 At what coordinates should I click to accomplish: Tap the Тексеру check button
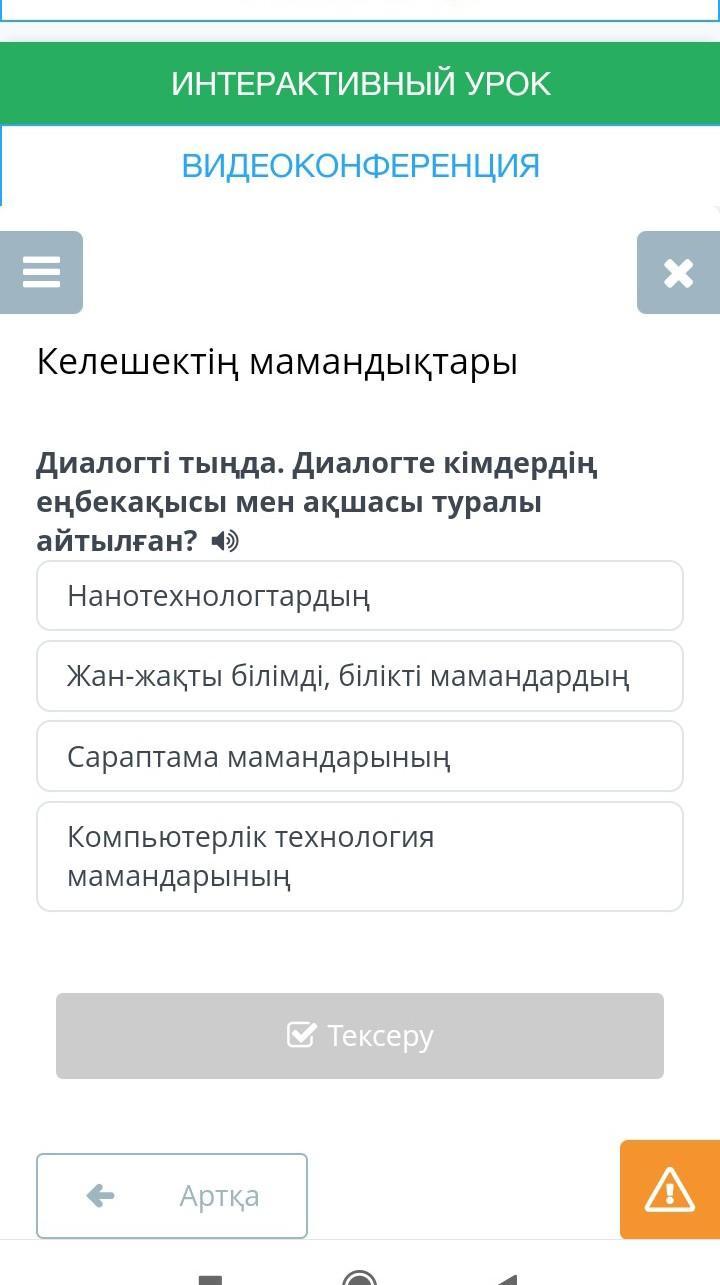click(x=360, y=1035)
